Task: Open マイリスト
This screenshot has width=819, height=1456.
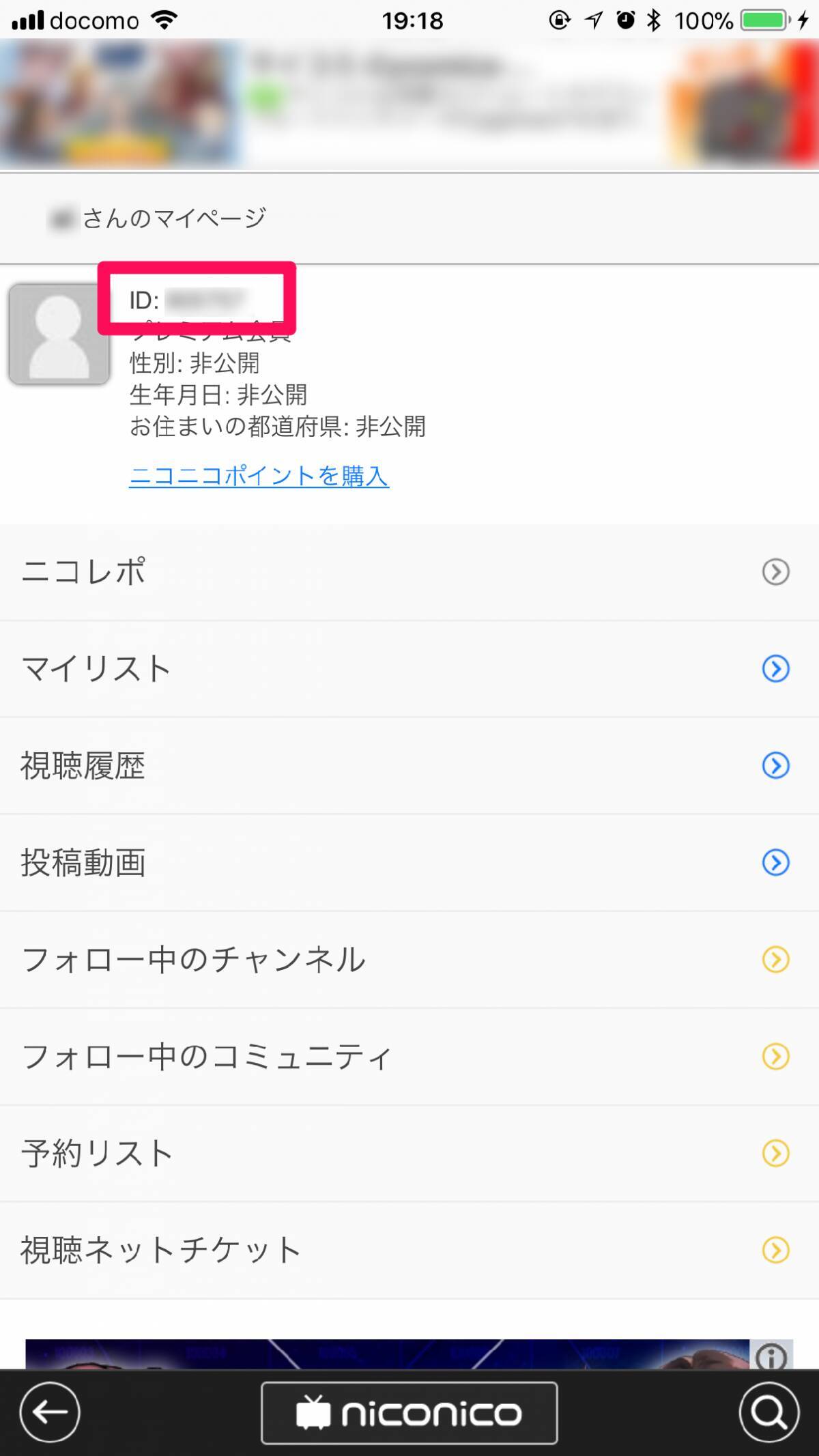Action: [409, 669]
